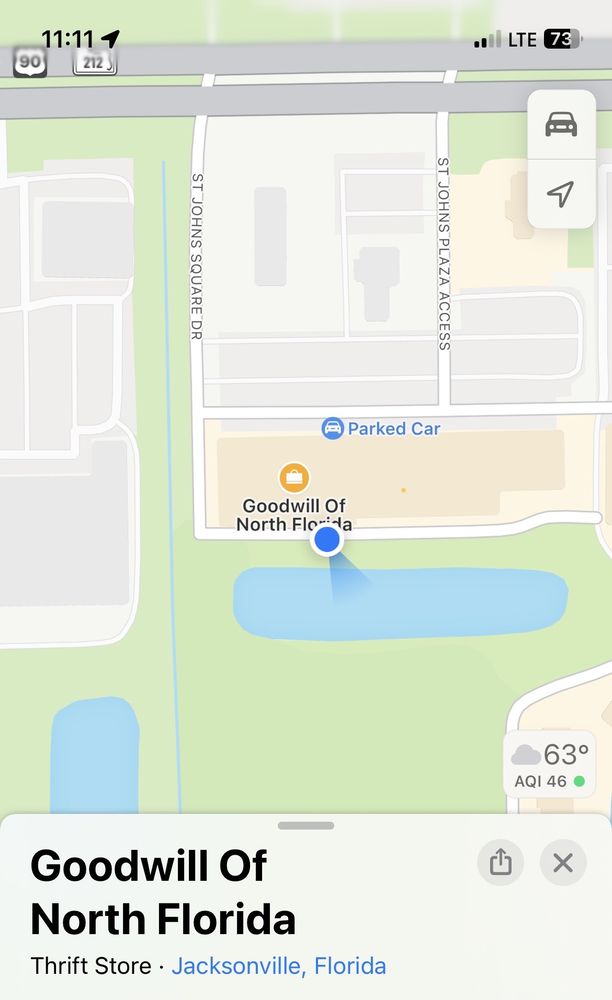Open the 63° weather widget
This screenshot has width=612, height=1000.
[549, 765]
